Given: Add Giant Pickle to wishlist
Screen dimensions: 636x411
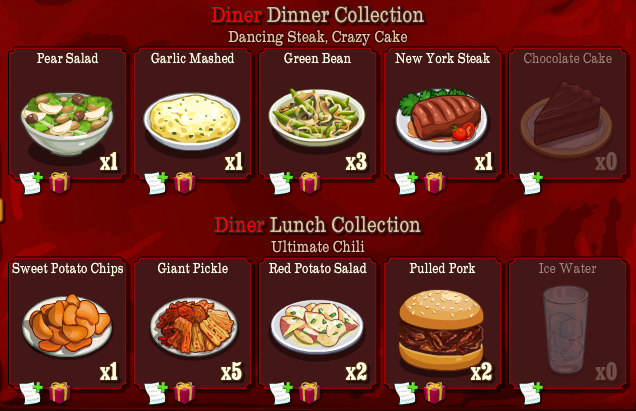Looking at the screenshot, I should pos(155,392).
